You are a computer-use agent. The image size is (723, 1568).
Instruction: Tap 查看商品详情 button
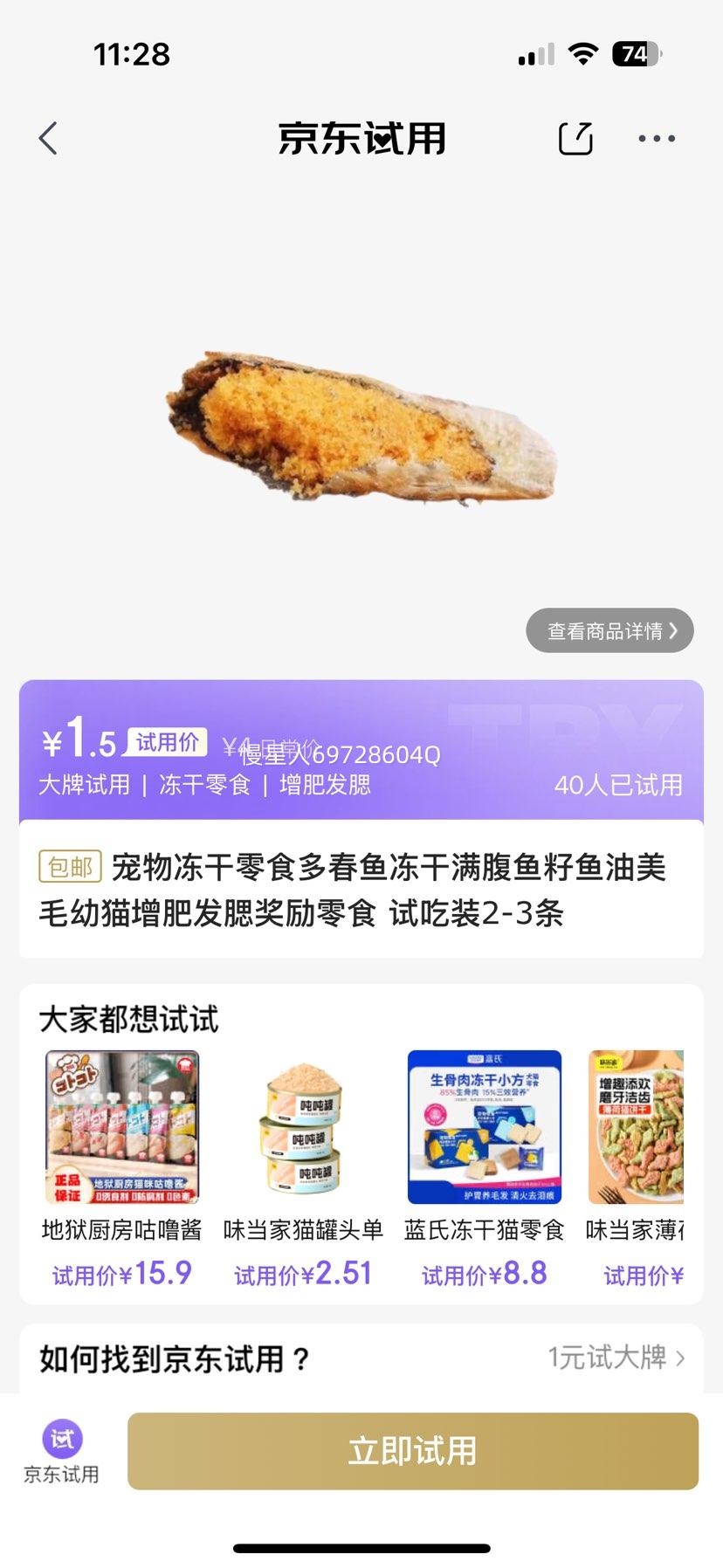click(x=609, y=630)
